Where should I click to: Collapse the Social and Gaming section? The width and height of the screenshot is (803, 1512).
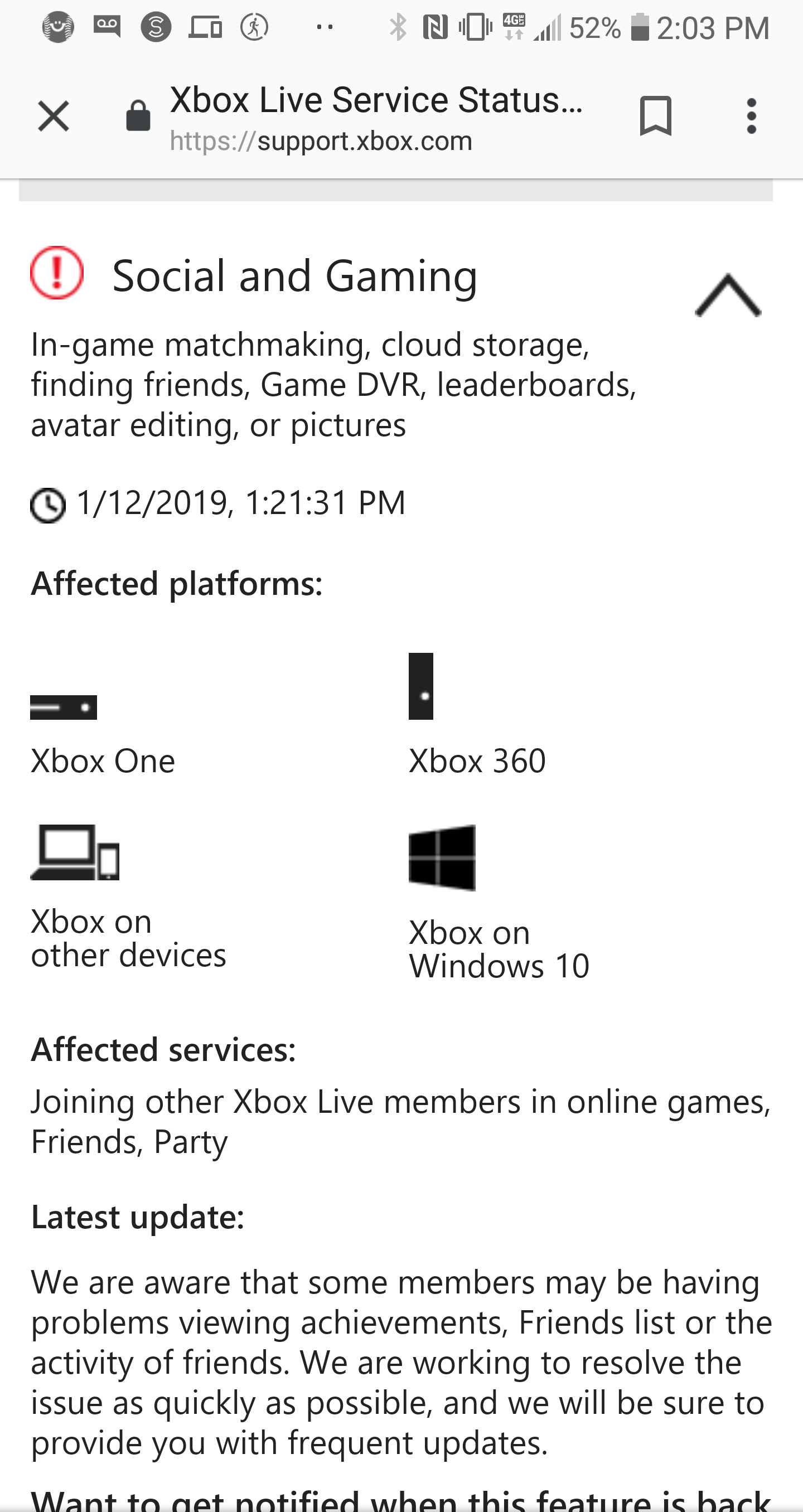727,295
